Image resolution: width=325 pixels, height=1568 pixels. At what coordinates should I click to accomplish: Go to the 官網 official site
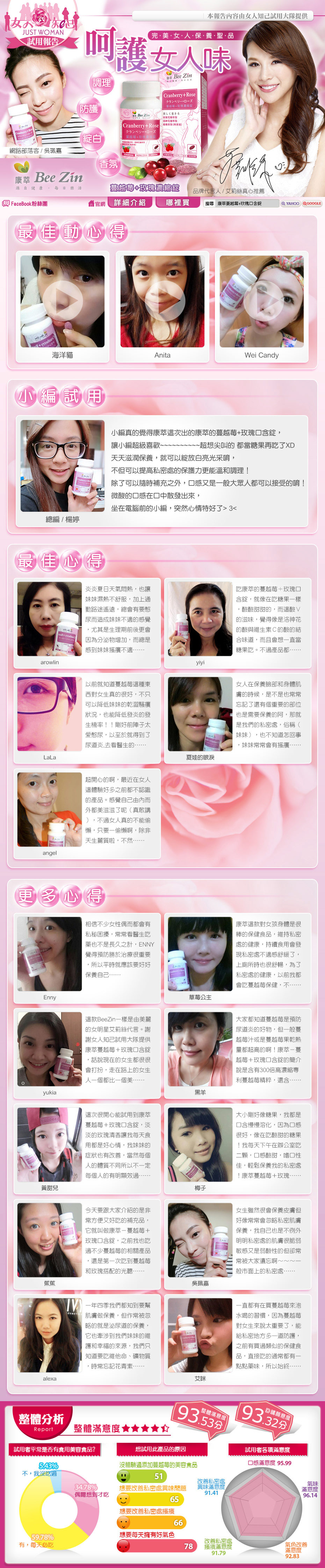tap(97, 203)
